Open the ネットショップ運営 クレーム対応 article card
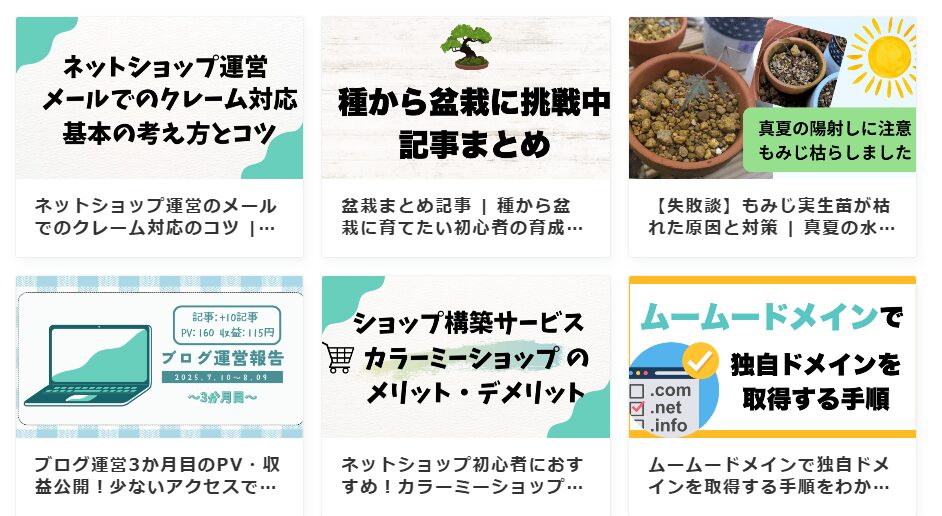 pyautogui.click(x=159, y=137)
